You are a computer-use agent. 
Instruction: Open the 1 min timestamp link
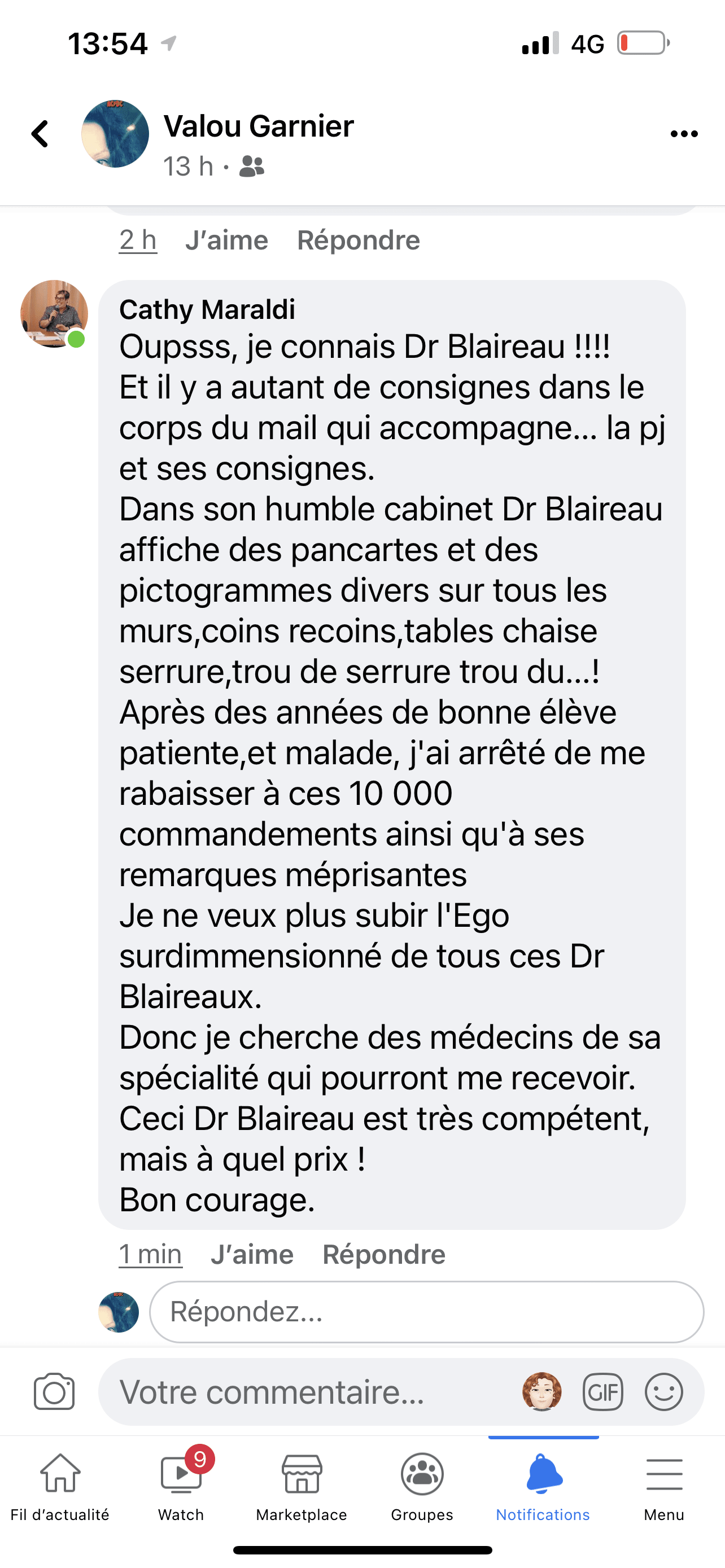(150, 1255)
